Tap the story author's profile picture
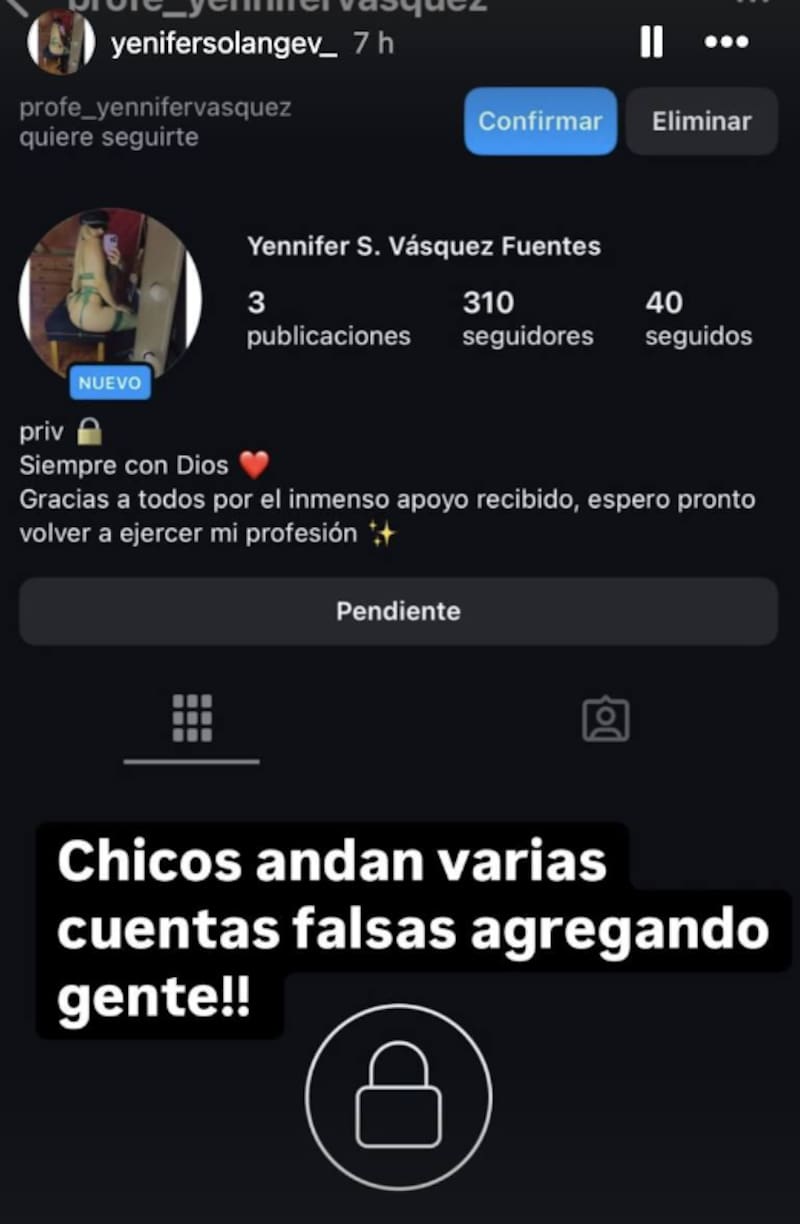This screenshot has height=1224, width=800. coord(60,42)
